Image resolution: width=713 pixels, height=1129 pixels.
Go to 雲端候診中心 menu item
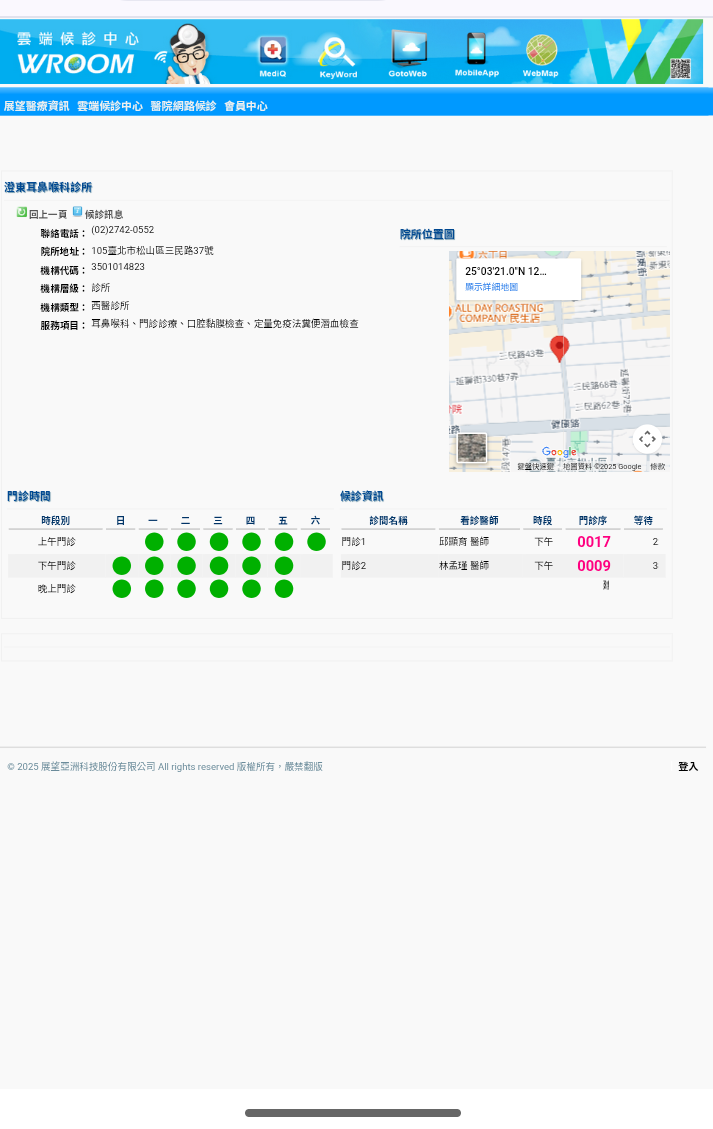[110, 106]
